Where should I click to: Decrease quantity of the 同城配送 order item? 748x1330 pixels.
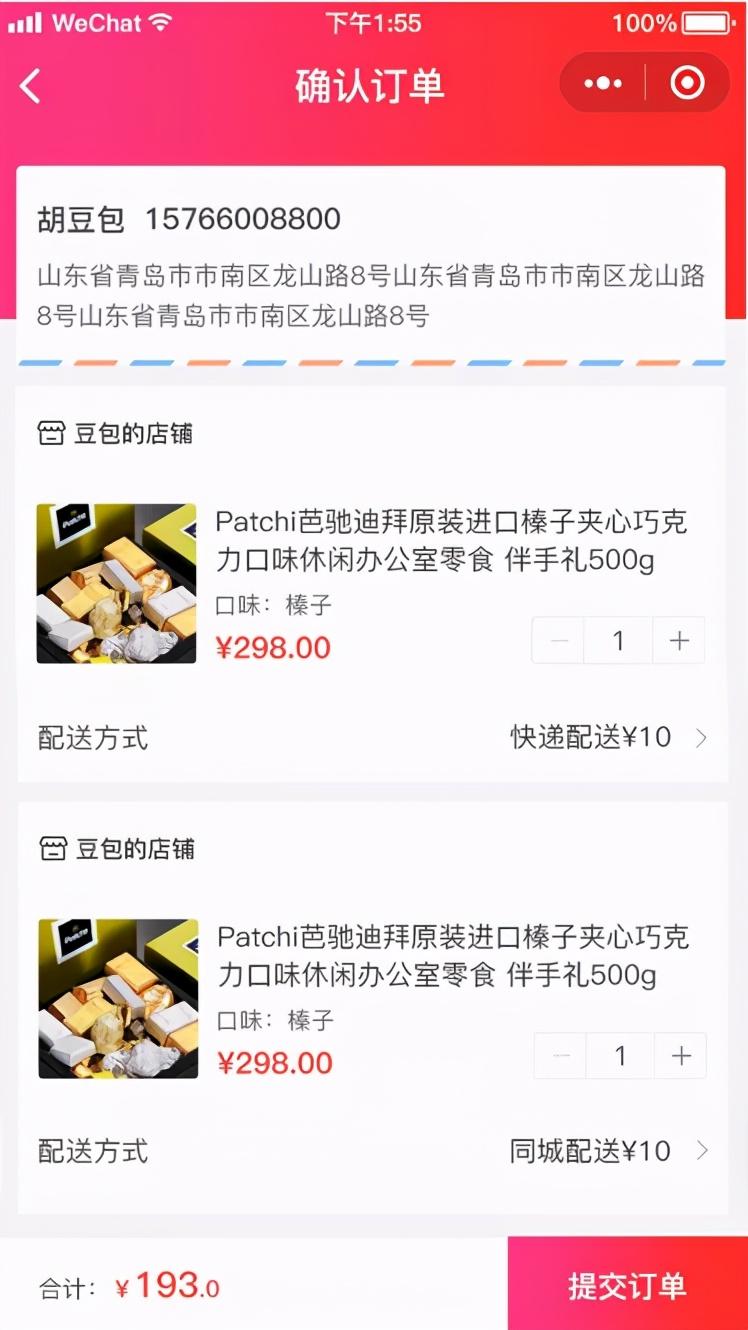click(561, 1056)
